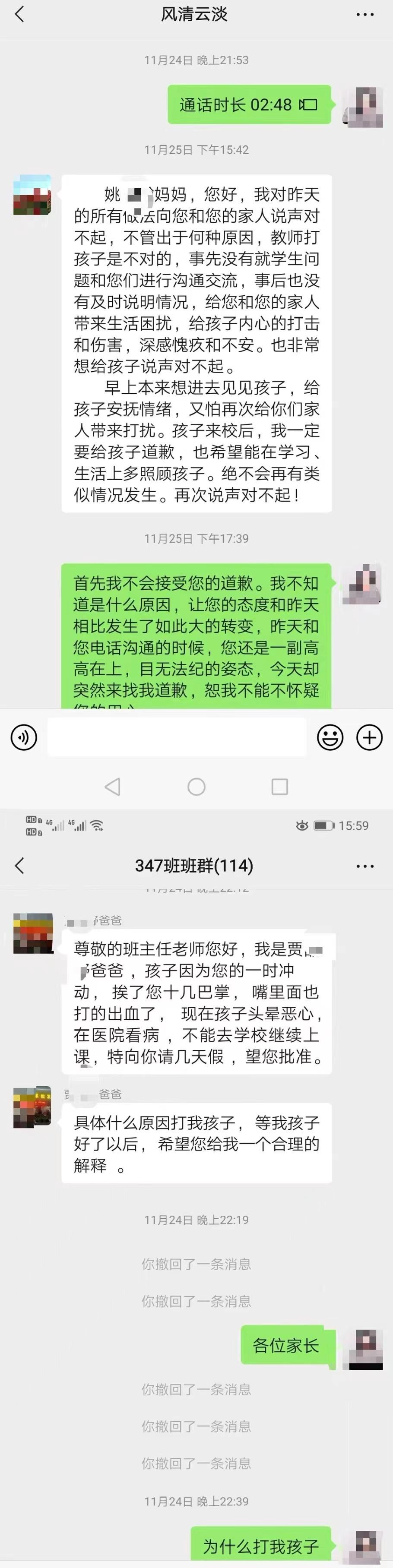Open the avatar beside the 尊敬的班主任老师 message
Viewport: 393px width, 1568px height.
pos(33,933)
